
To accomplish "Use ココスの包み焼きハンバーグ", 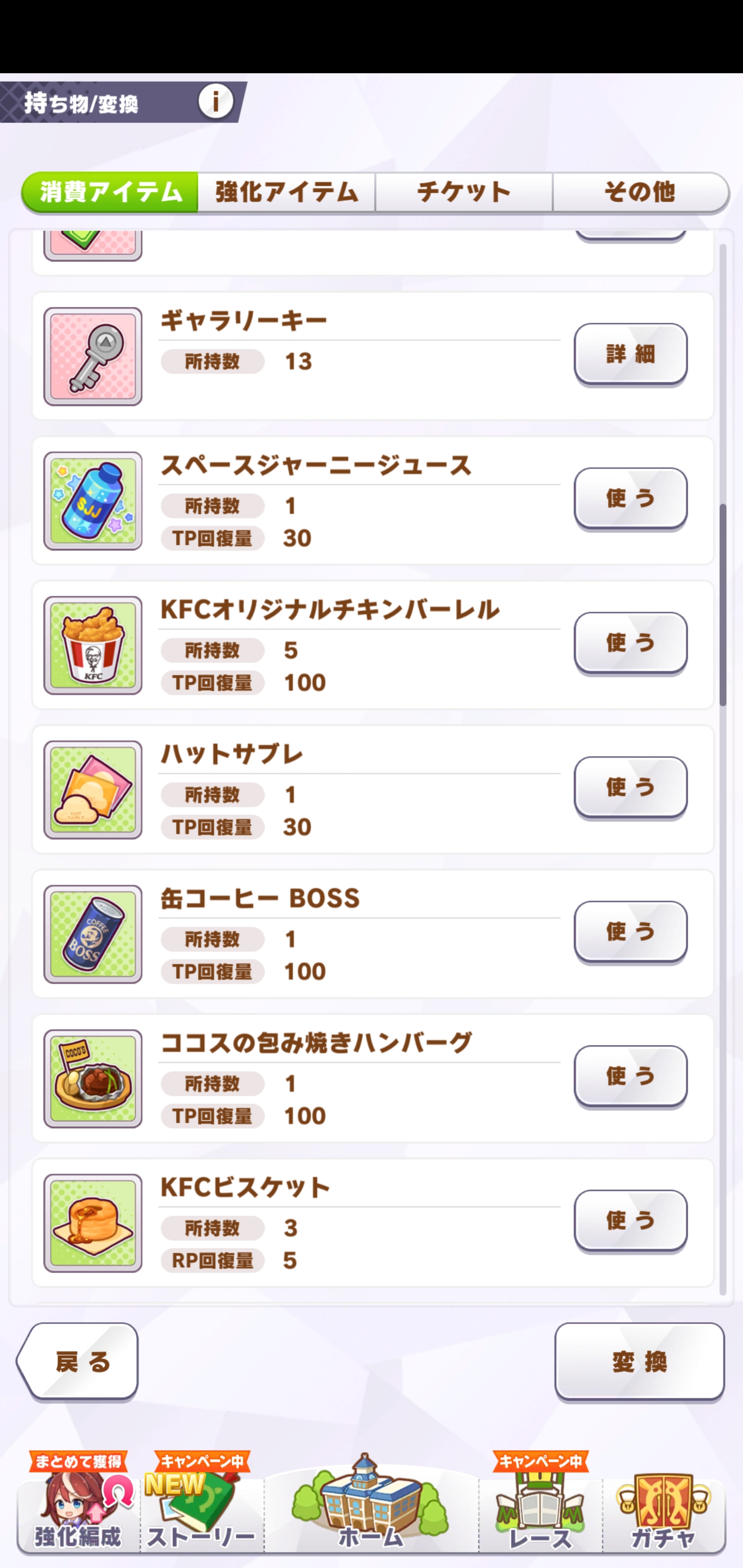I will tap(631, 1075).
